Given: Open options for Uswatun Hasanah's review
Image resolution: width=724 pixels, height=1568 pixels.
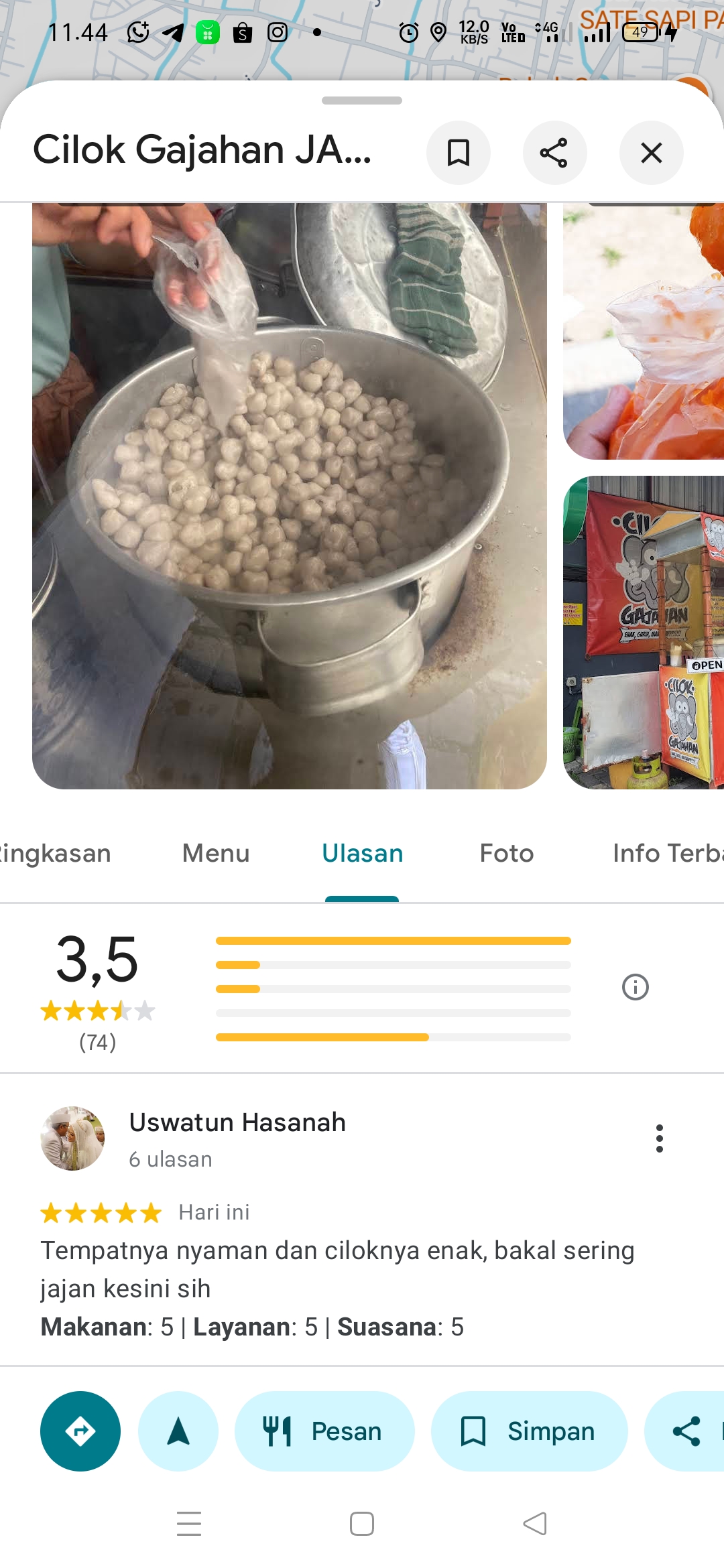Looking at the screenshot, I should click(x=660, y=1138).
